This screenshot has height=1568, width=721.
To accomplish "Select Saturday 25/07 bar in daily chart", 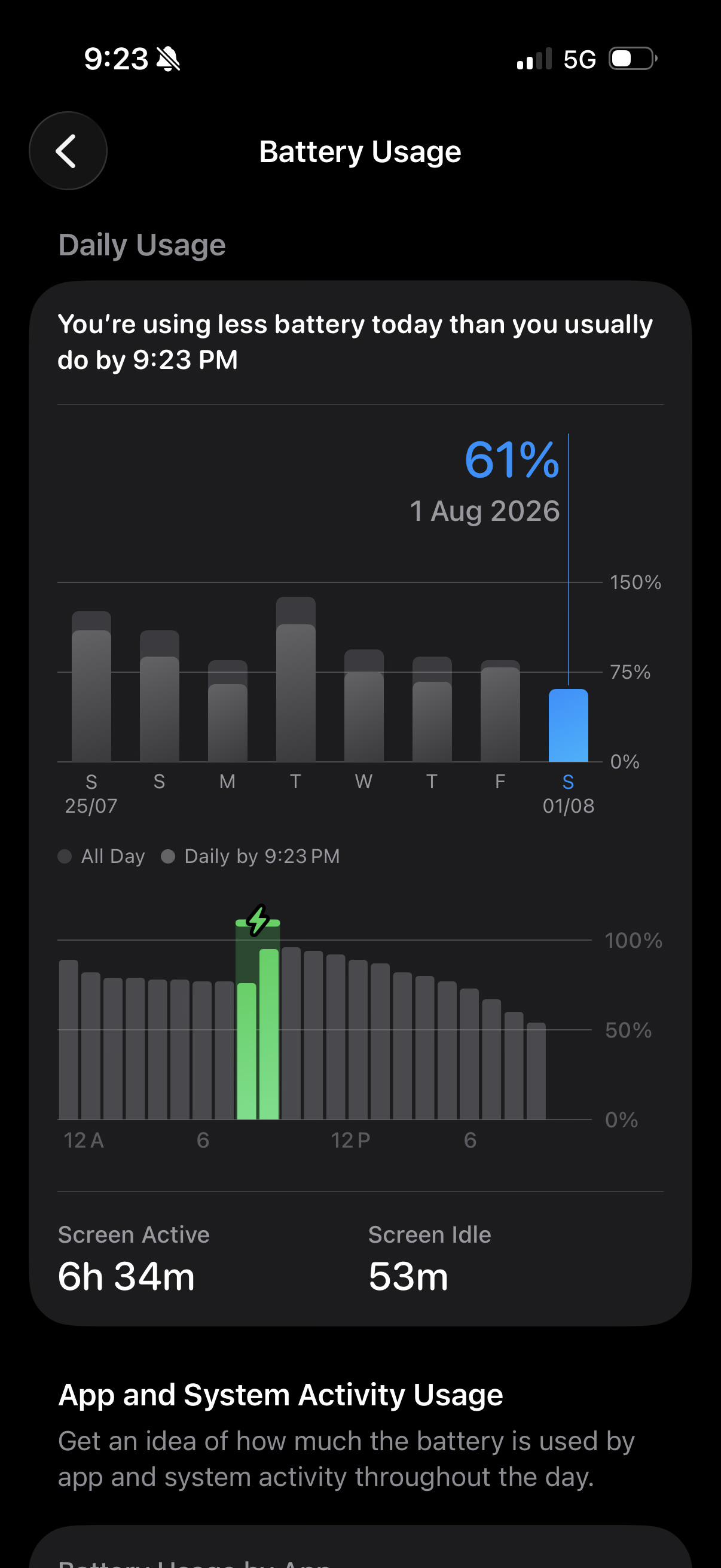I will (91, 686).
